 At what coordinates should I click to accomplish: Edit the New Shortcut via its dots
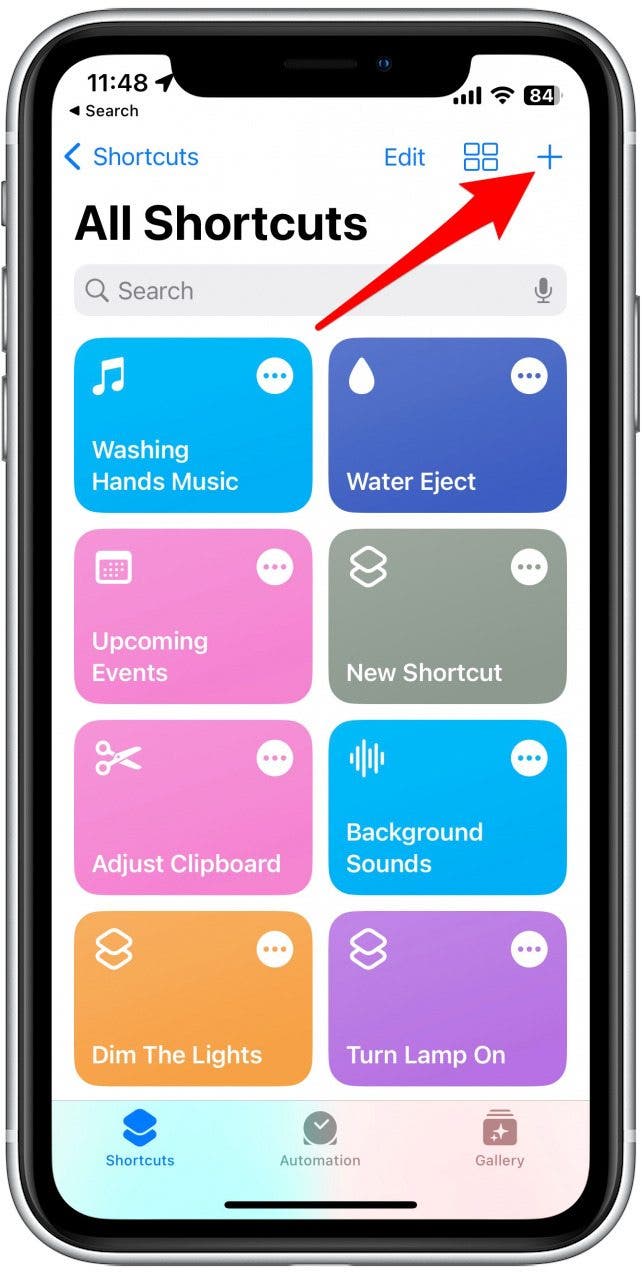tap(529, 568)
